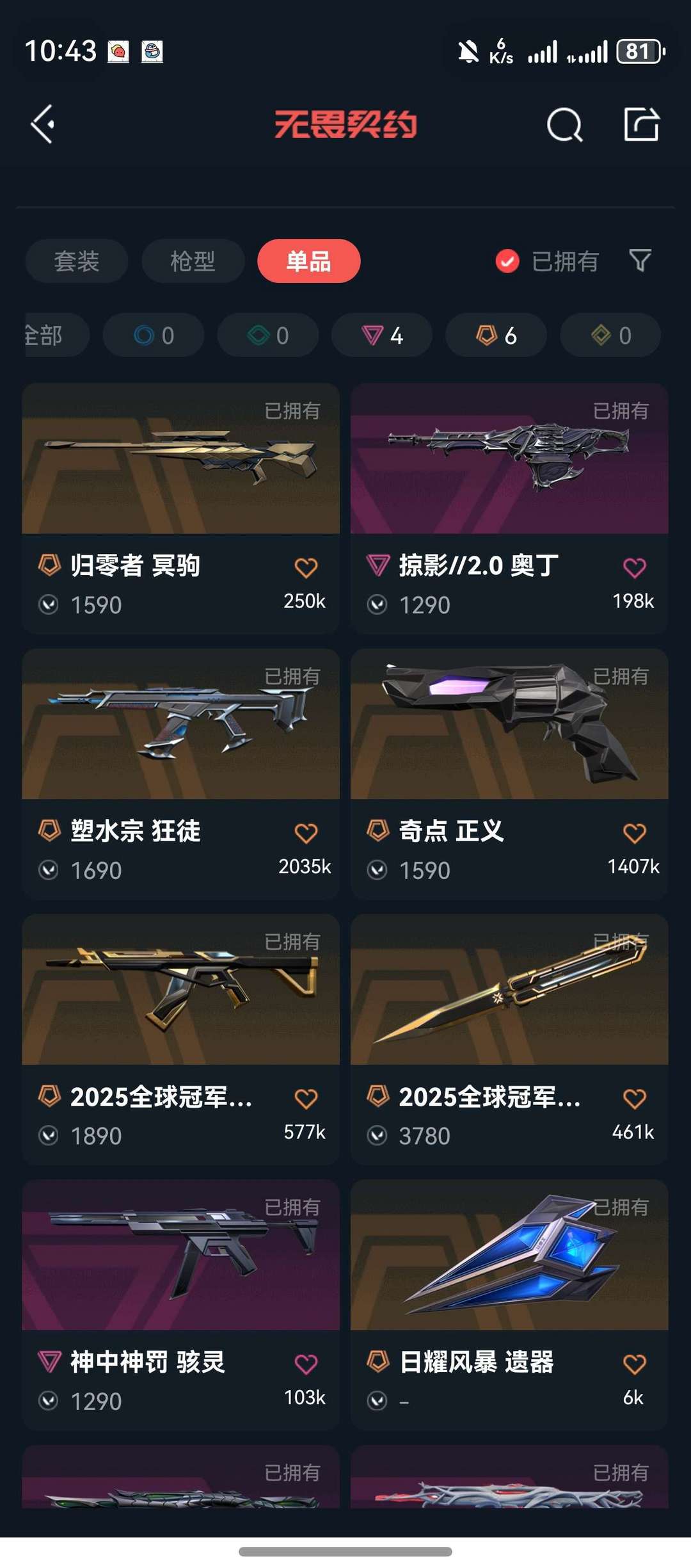Toggle the 已拥有 checkbox
Image resolution: width=691 pixels, height=1568 pixels.
507,261
